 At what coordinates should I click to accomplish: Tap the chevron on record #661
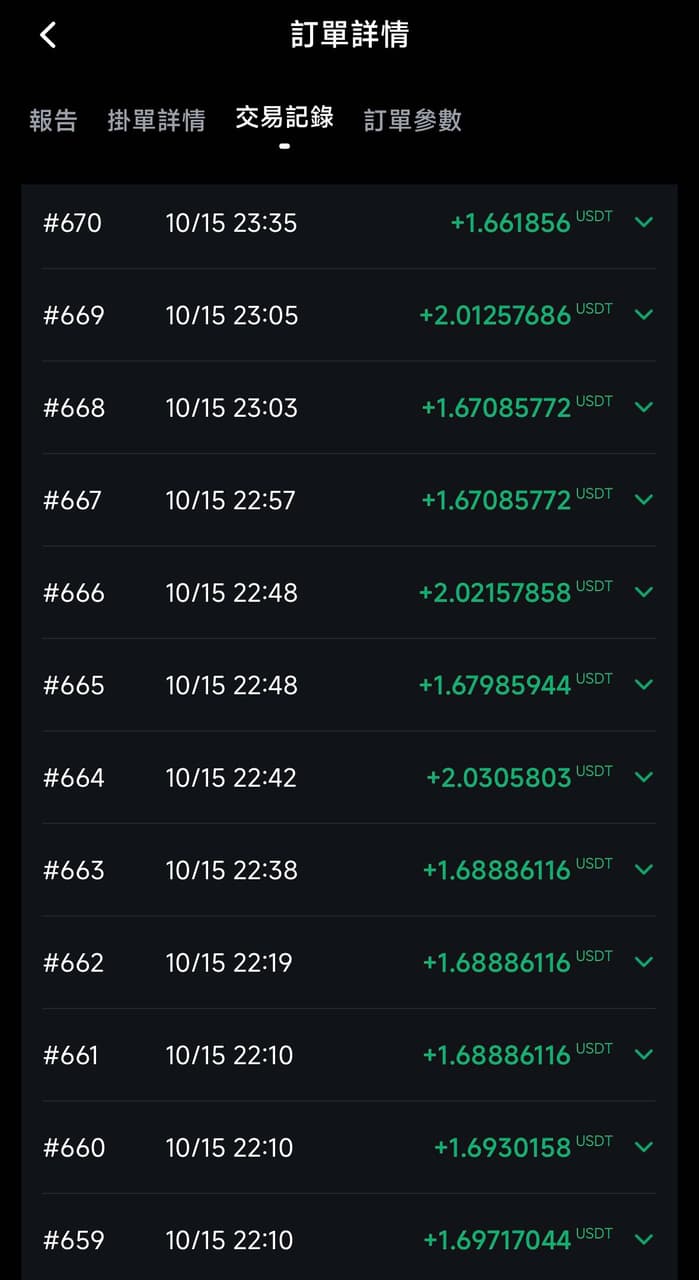[644, 1054]
